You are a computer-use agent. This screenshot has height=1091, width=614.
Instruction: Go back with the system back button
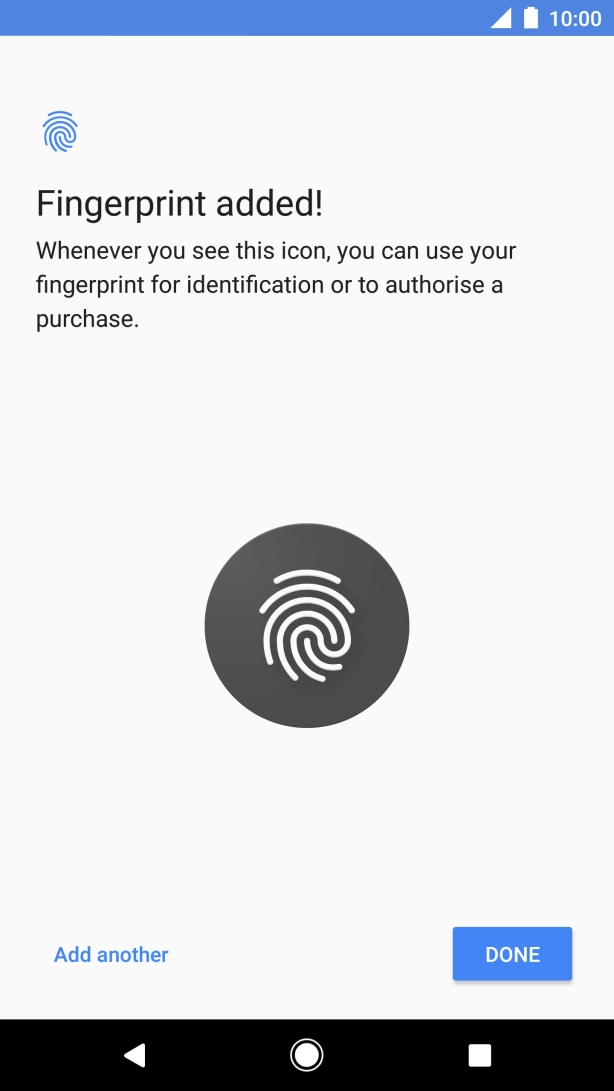tap(134, 1056)
